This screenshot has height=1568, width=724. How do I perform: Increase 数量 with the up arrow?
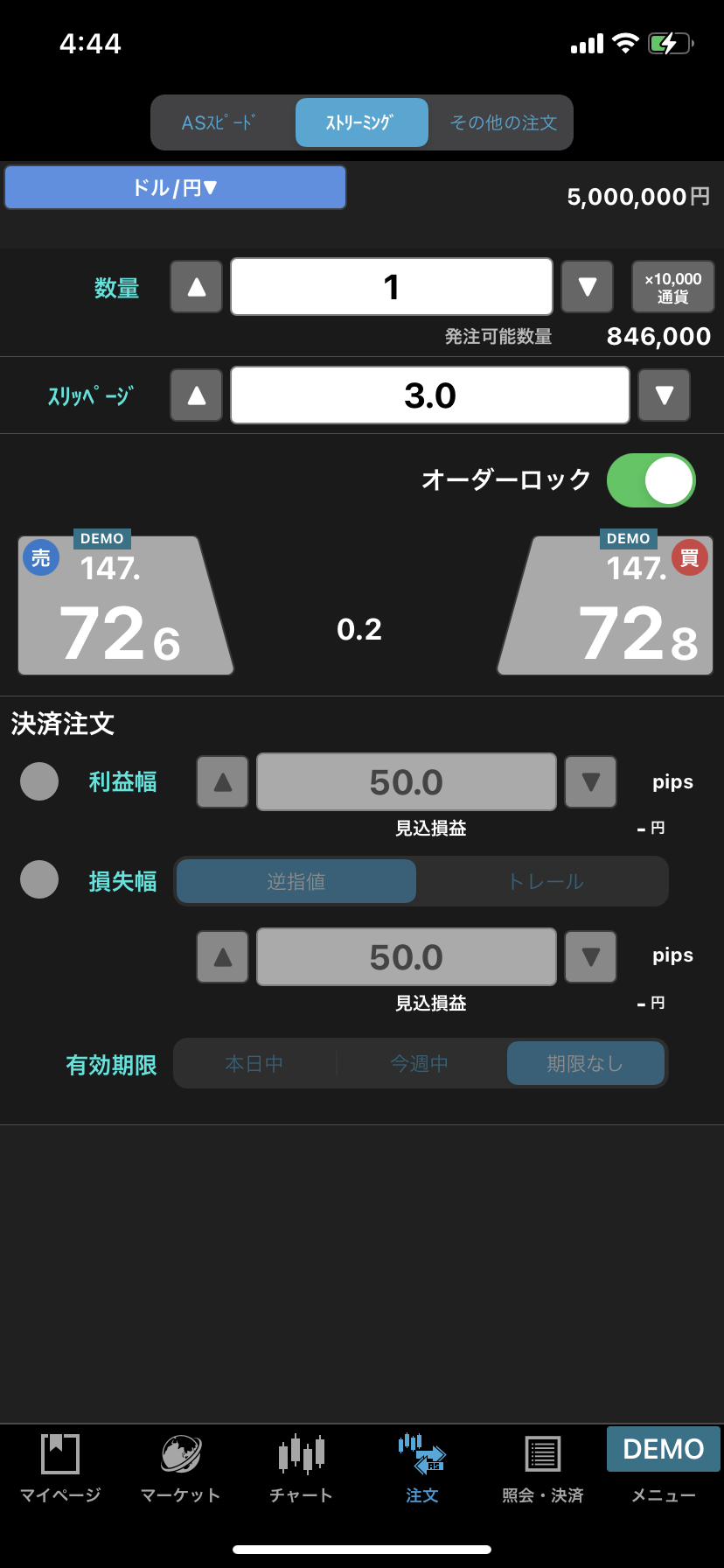pyautogui.click(x=195, y=286)
